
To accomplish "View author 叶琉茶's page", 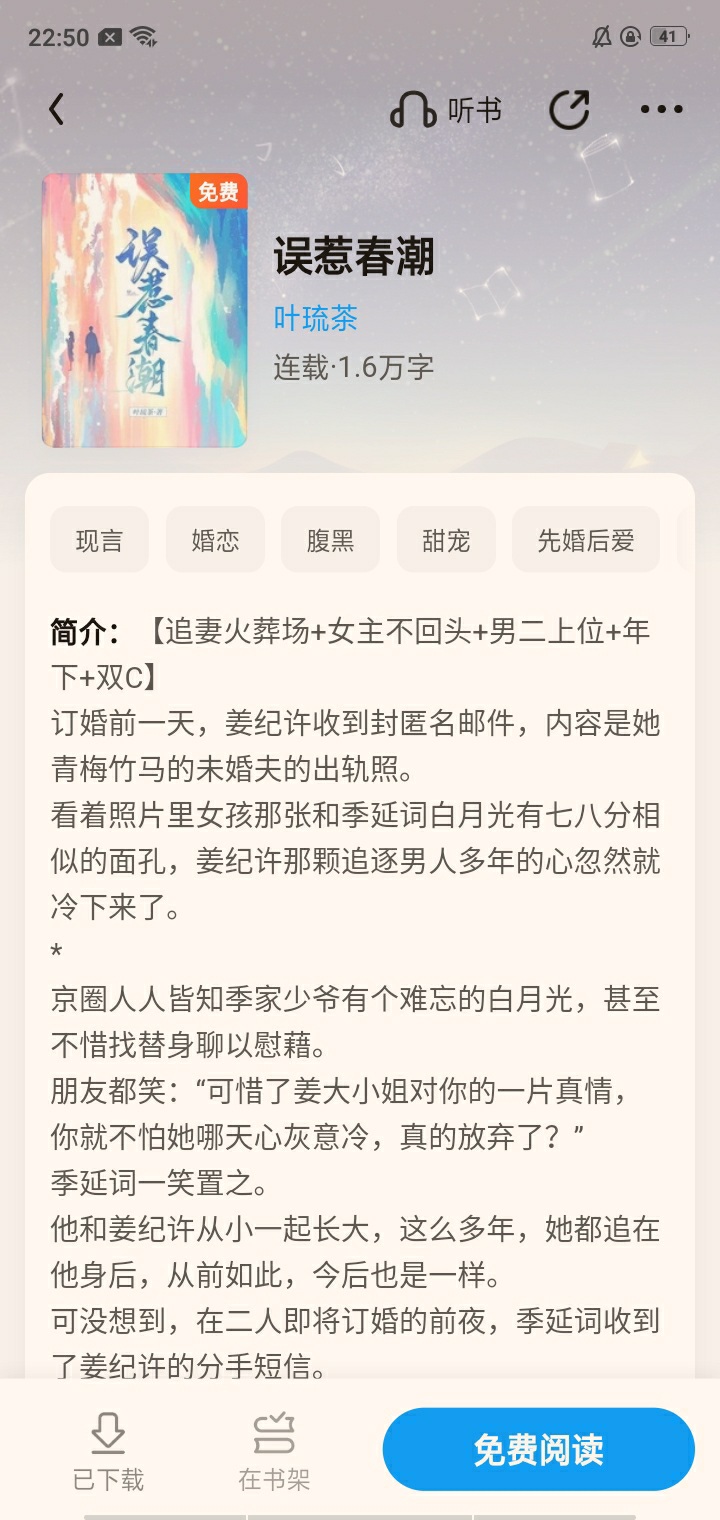I will click(x=316, y=319).
